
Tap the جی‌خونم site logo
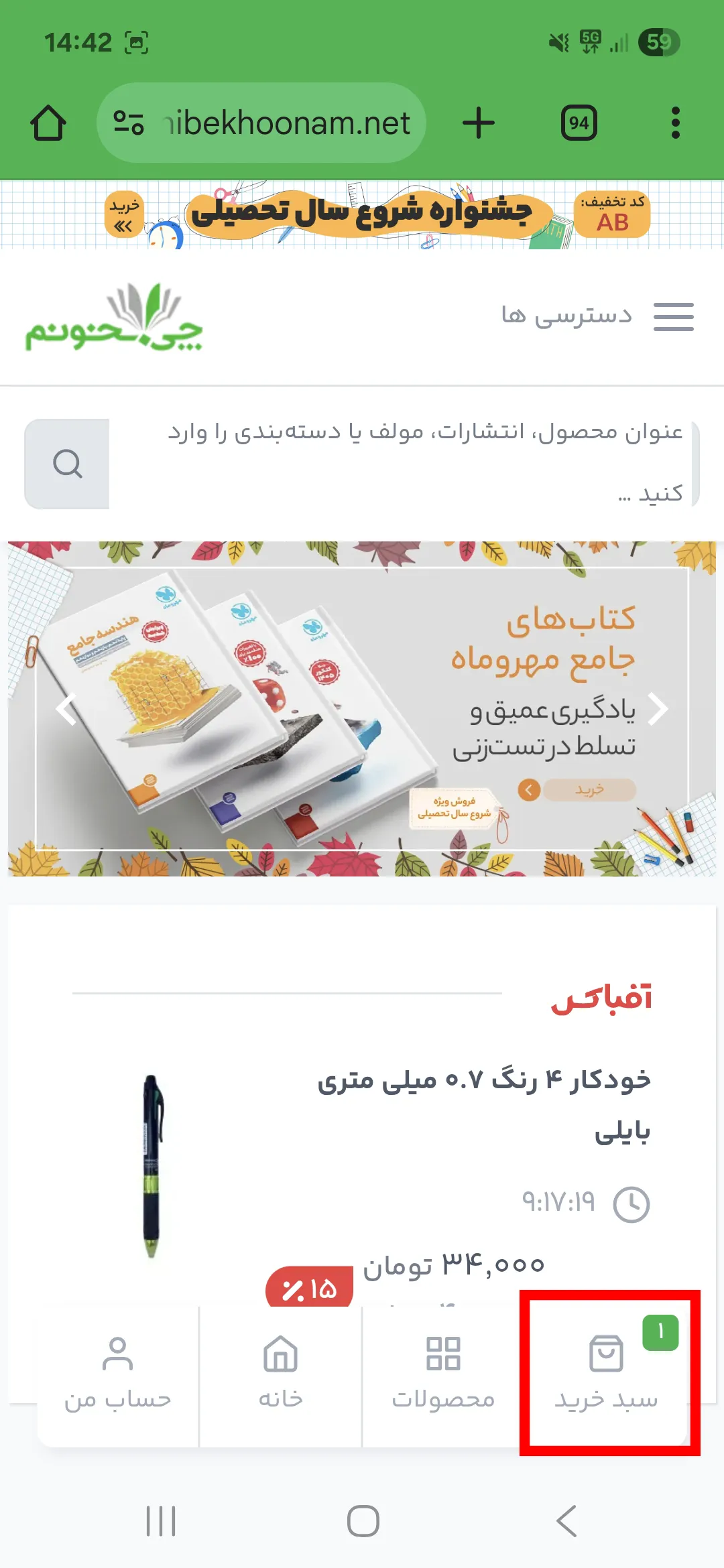point(114,318)
